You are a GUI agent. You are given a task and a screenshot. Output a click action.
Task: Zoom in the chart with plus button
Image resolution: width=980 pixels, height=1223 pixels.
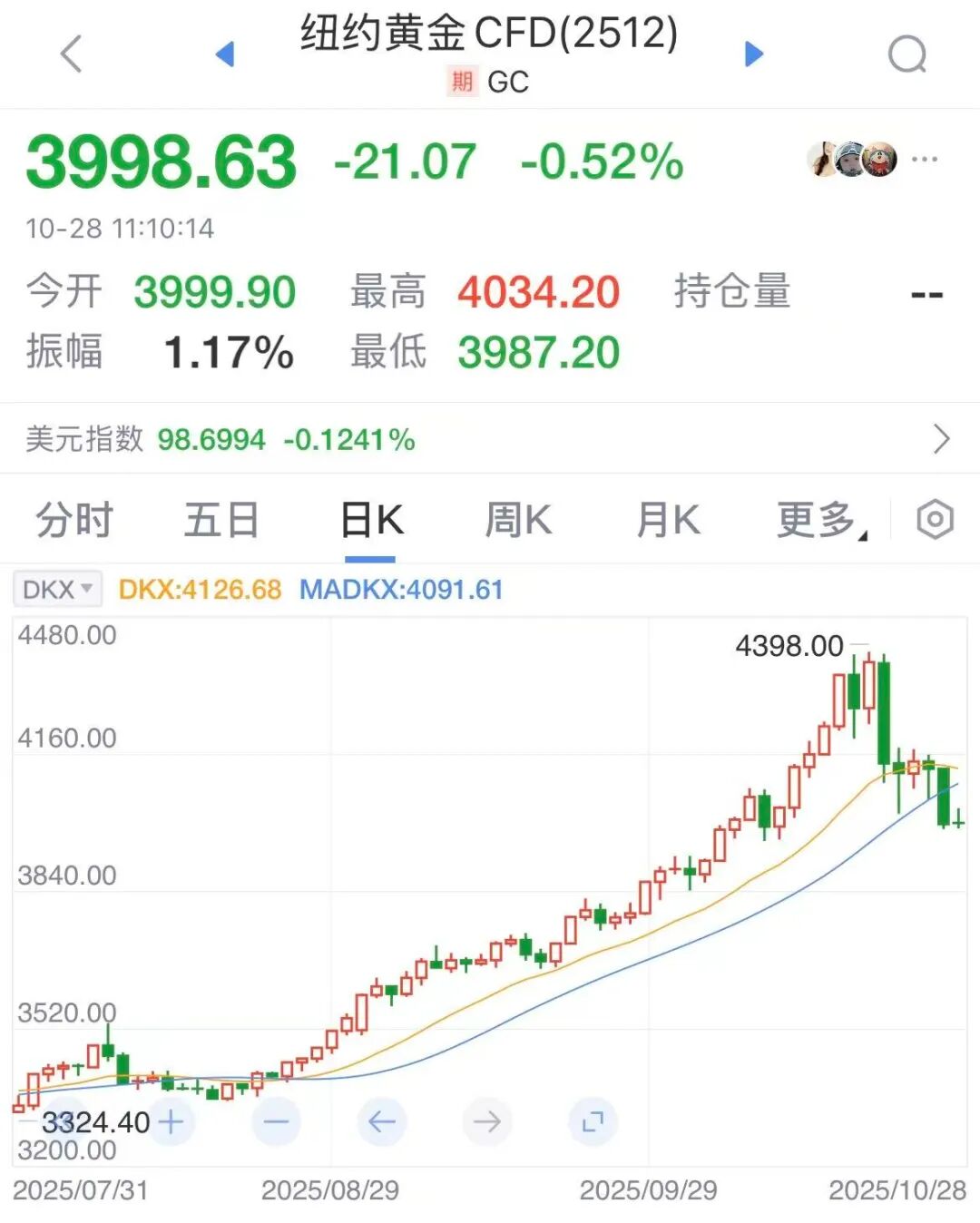[171, 1122]
